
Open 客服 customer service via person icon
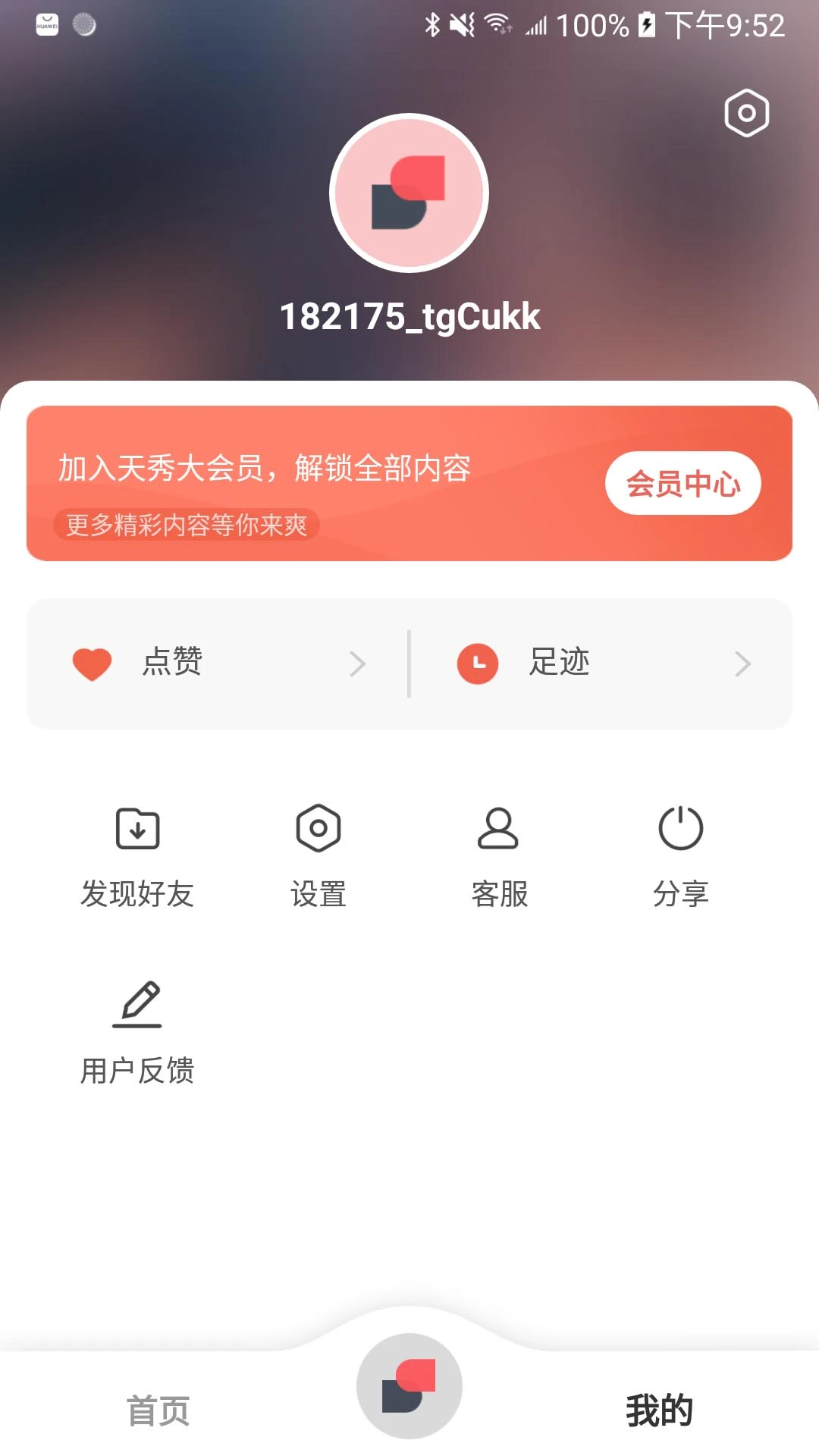pyautogui.click(x=498, y=829)
